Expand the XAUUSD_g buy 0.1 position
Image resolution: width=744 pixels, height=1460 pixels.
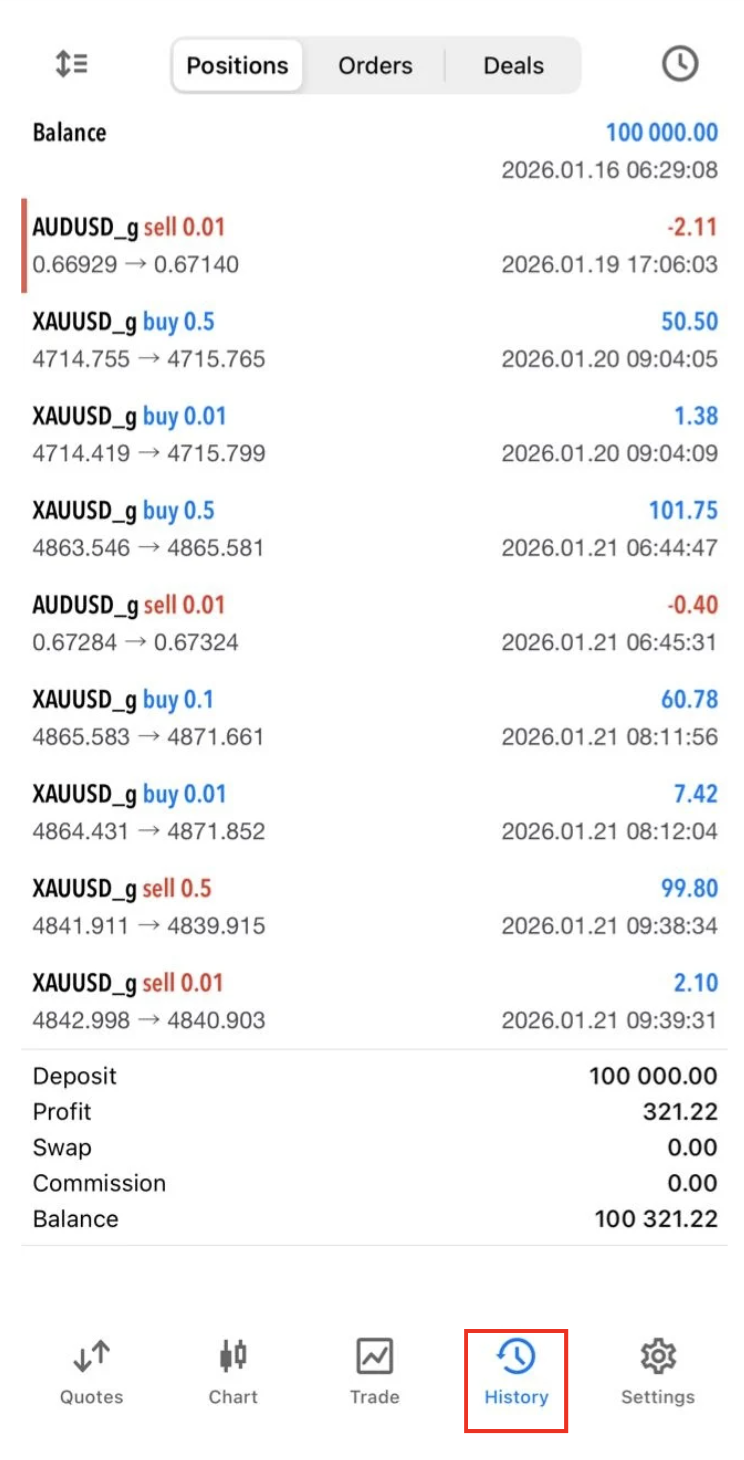click(x=374, y=718)
